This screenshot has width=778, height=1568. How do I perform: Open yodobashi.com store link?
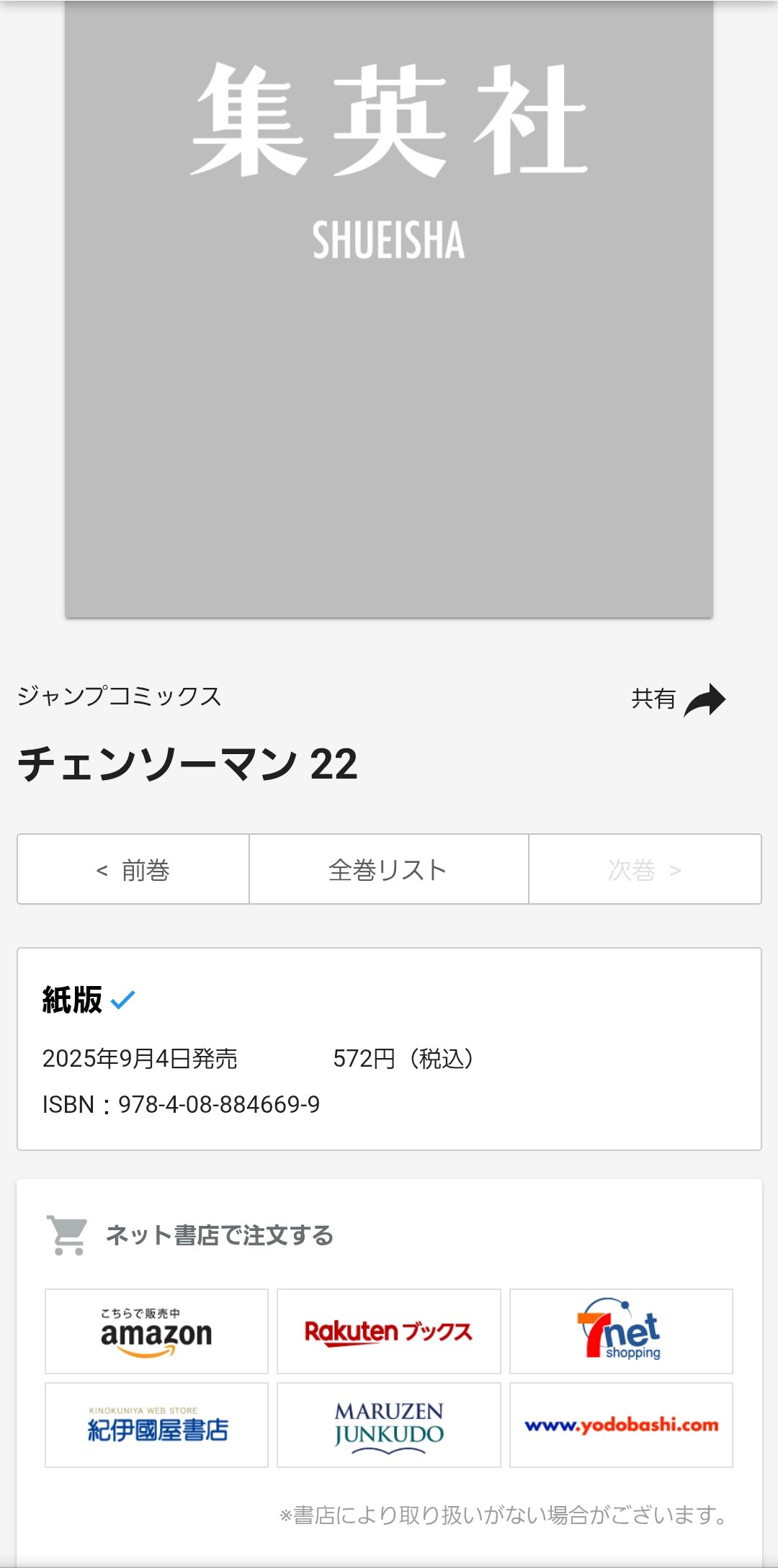(621, 1425)
